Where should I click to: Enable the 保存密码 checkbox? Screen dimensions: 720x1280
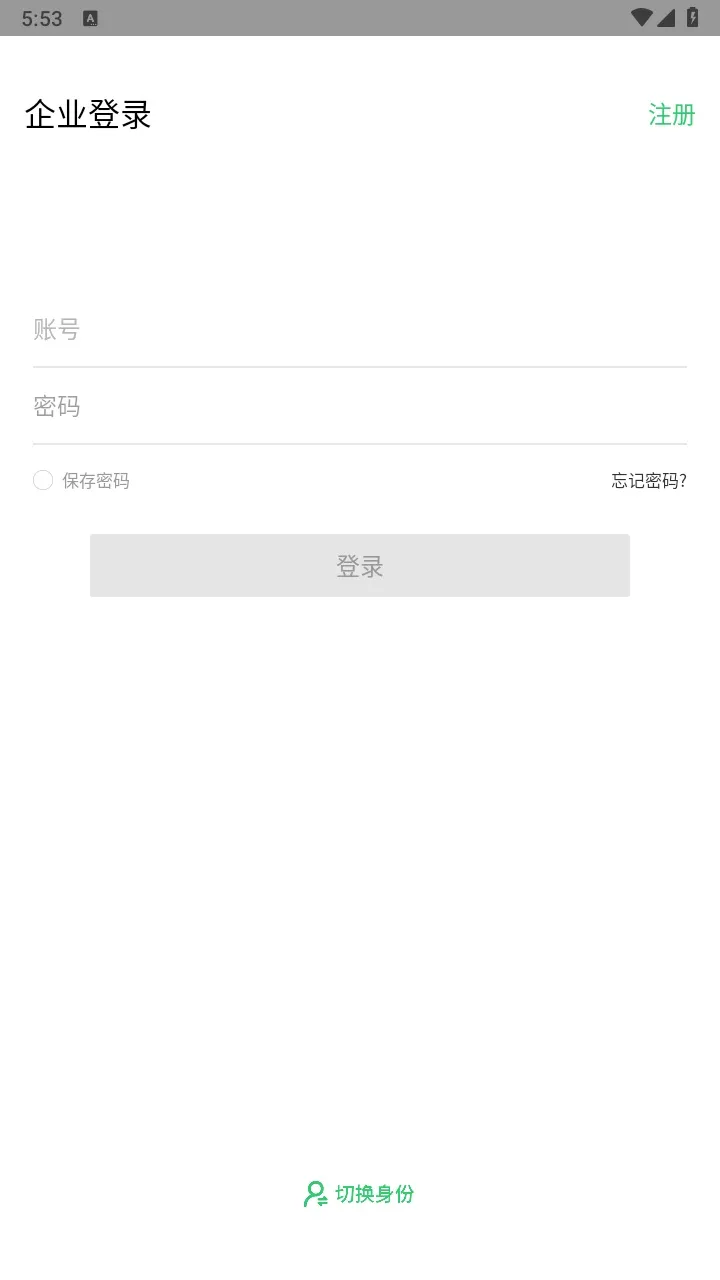(x=43, y=481)
